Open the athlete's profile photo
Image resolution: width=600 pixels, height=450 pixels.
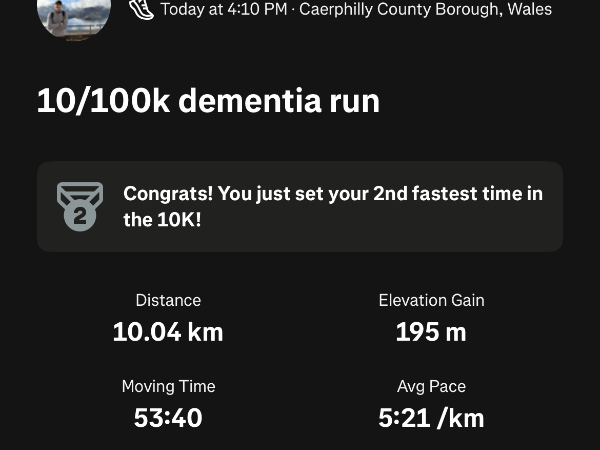point(73,14)
